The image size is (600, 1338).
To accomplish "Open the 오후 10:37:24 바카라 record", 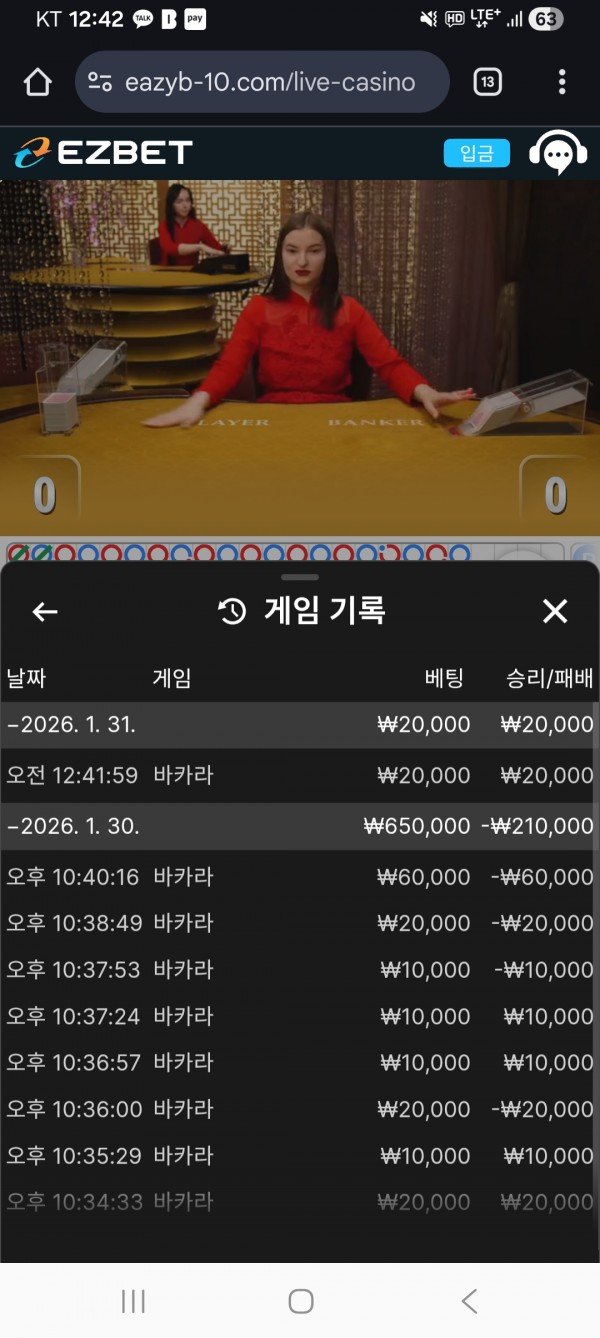I will point(300,1017).
